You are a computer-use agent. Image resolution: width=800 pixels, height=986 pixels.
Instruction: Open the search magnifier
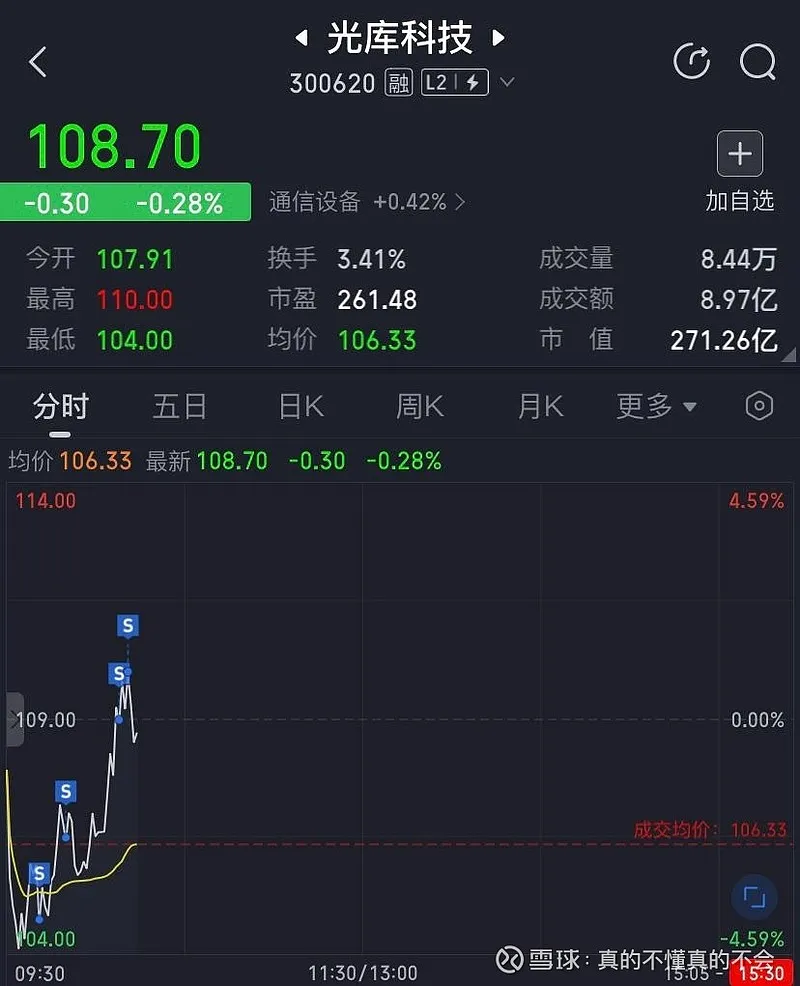757,62
